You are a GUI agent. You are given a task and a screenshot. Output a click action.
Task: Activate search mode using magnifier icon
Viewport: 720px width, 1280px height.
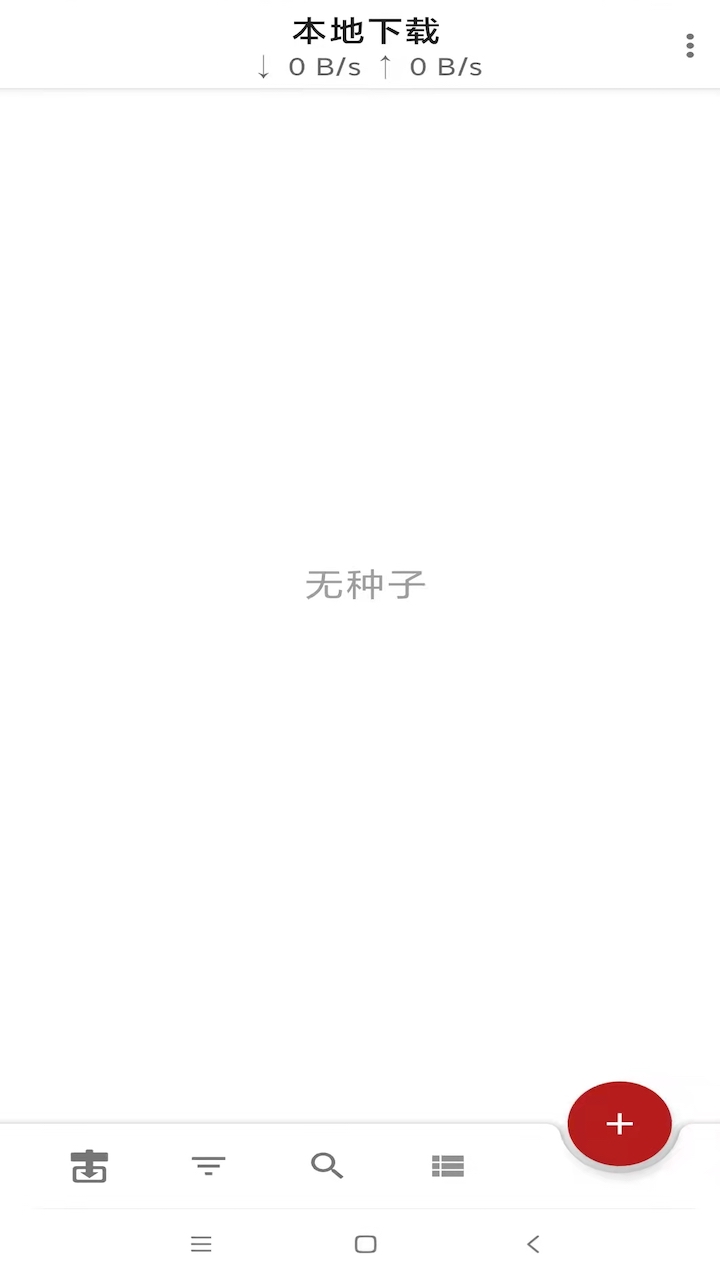327,1166
